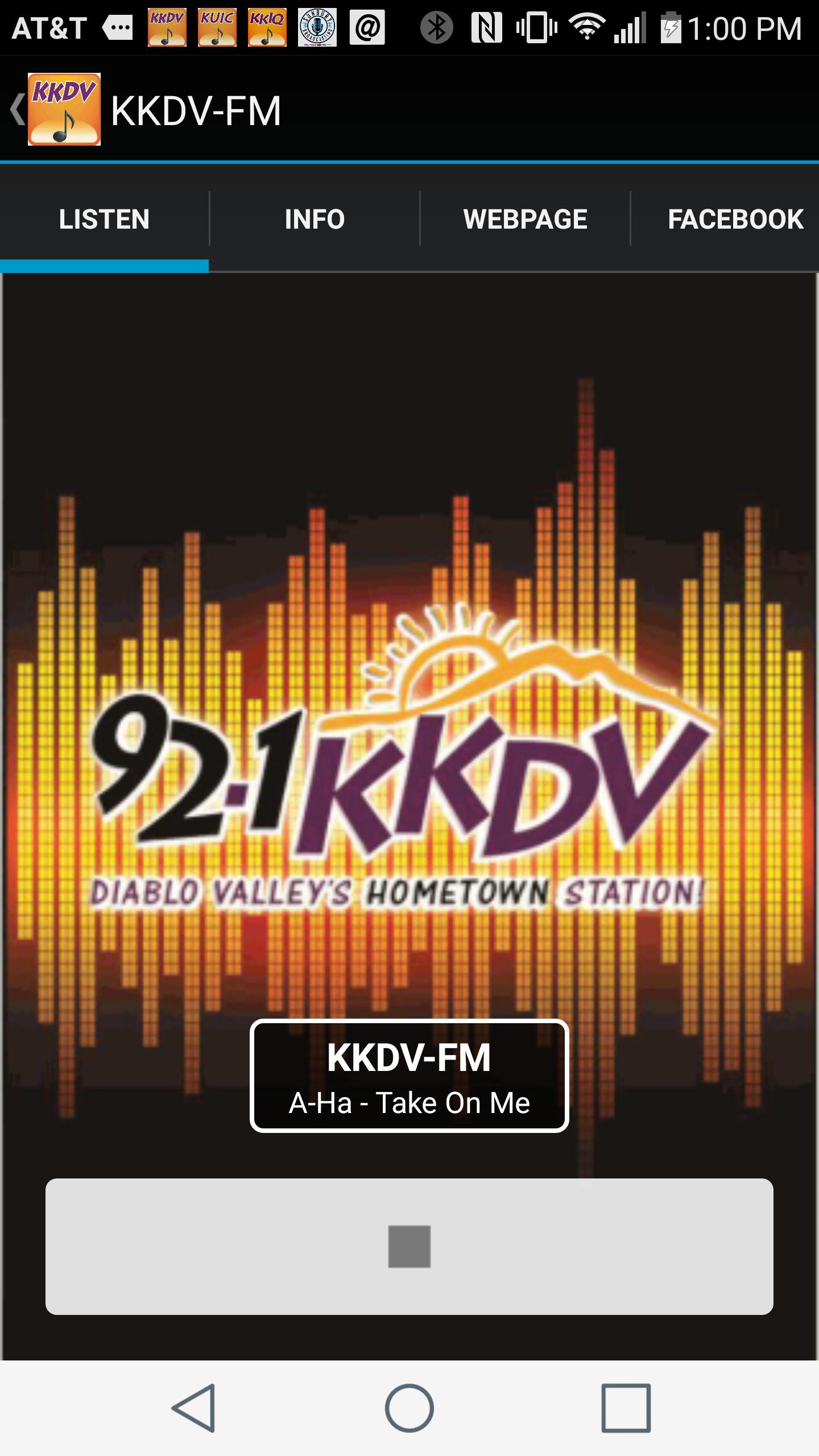819x1456 pixels.
Task: Open the WEBPAGE tab
Action: click(524, 218)
